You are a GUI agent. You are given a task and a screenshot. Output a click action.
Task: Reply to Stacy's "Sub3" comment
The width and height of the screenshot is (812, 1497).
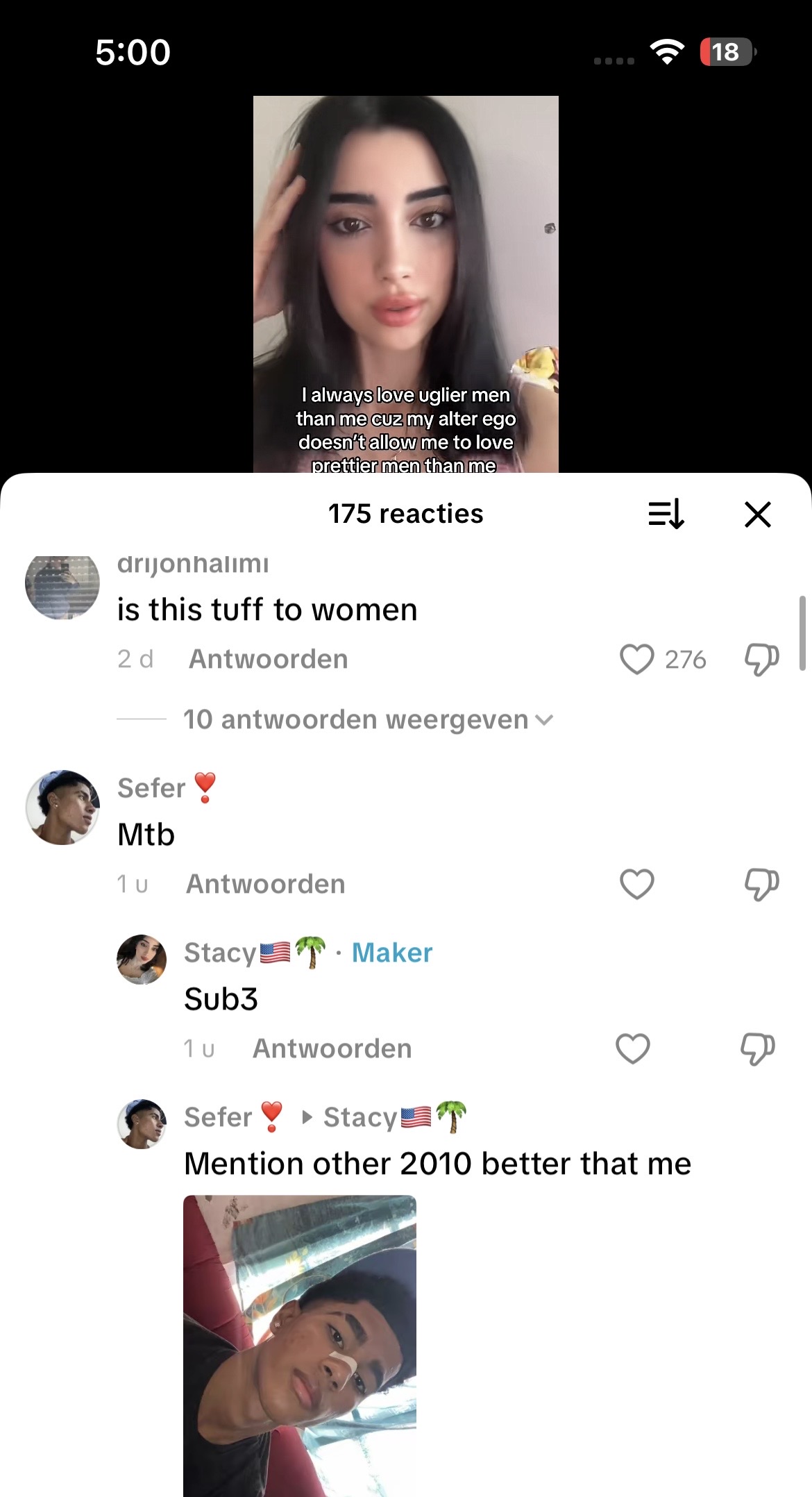(x=332, y=1048)
